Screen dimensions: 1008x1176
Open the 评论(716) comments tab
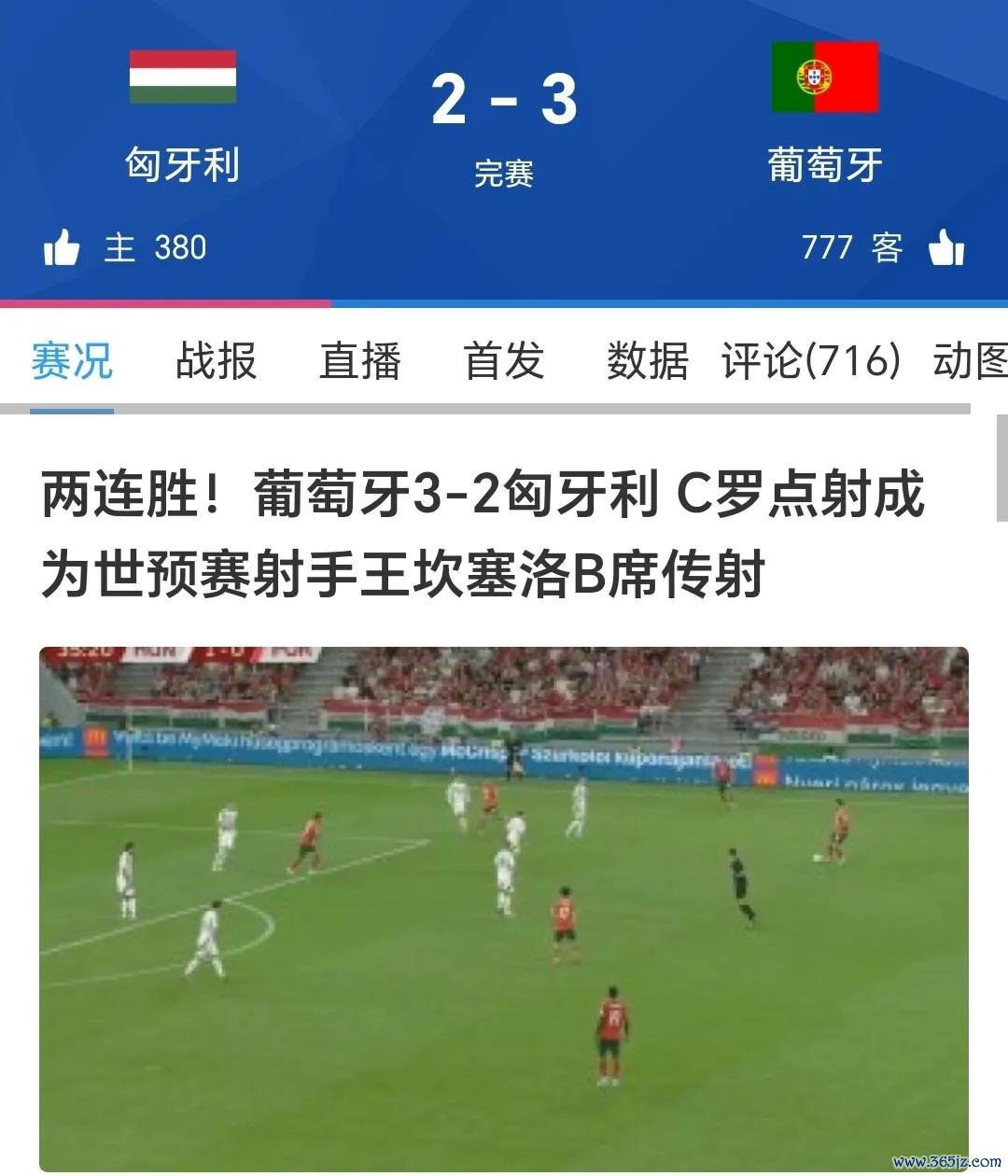tap(810, 360)
